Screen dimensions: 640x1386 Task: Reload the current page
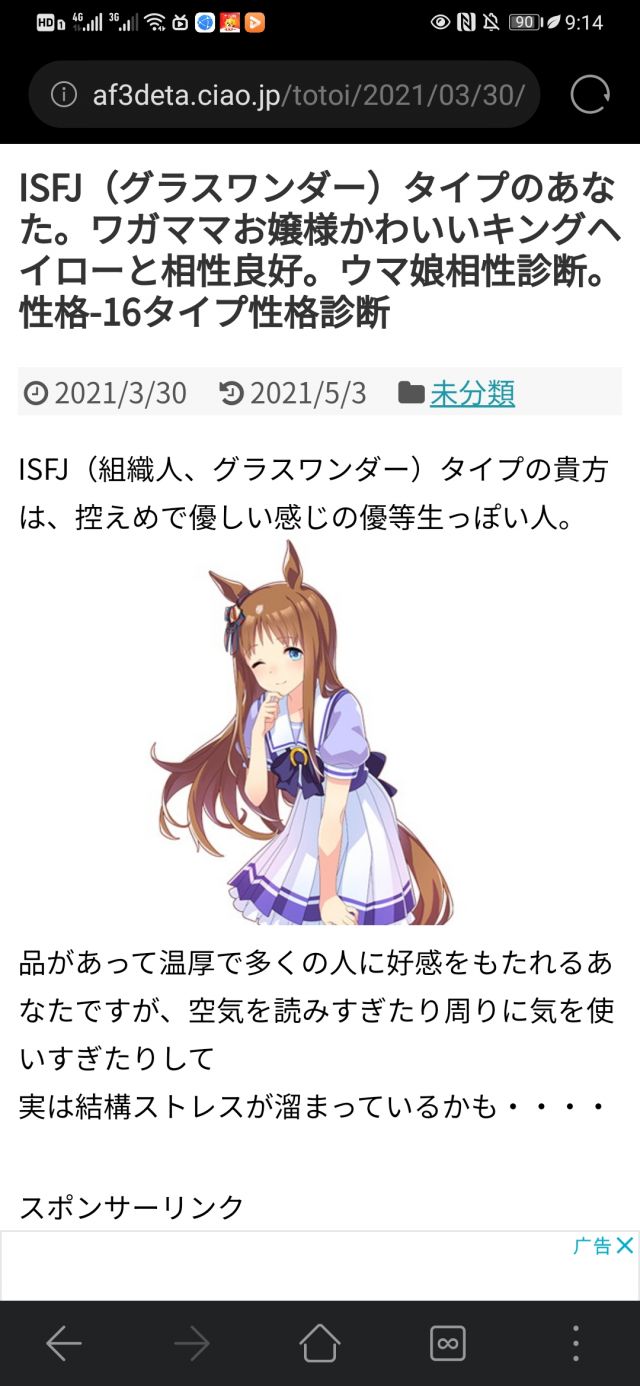[590, 95]
